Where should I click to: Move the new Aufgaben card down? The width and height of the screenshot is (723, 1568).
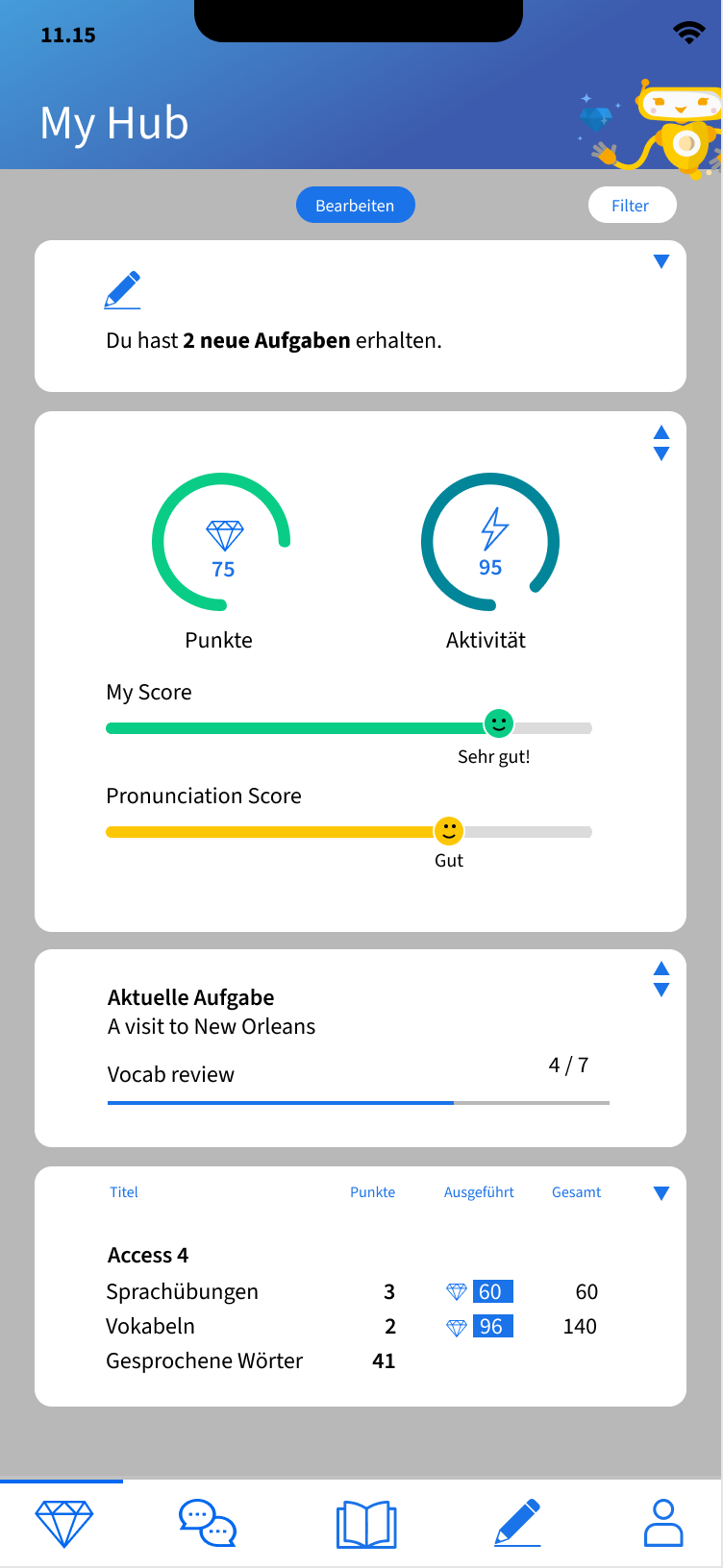[661, 261]
